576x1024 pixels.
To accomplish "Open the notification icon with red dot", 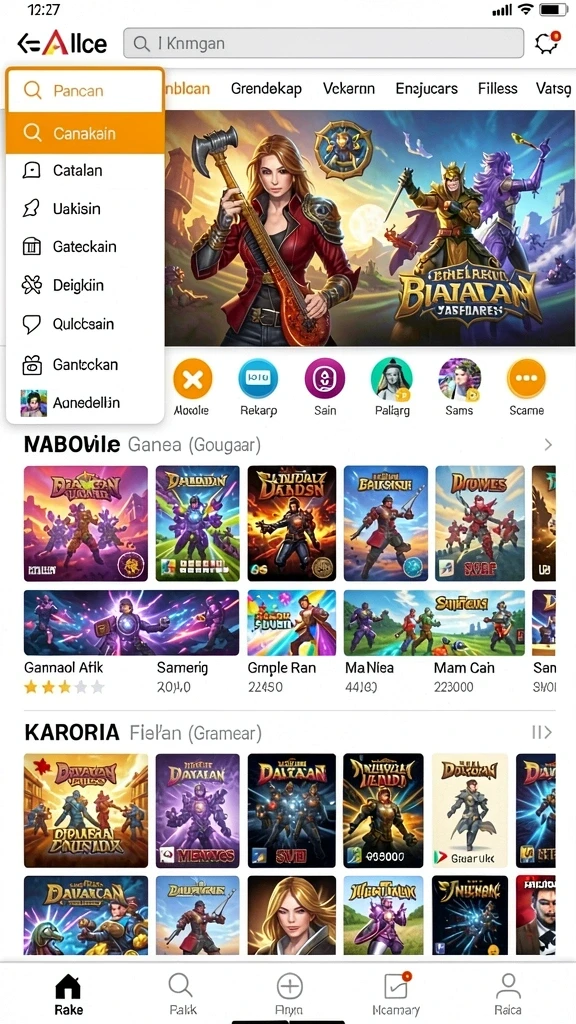I will tap(546, 43).
